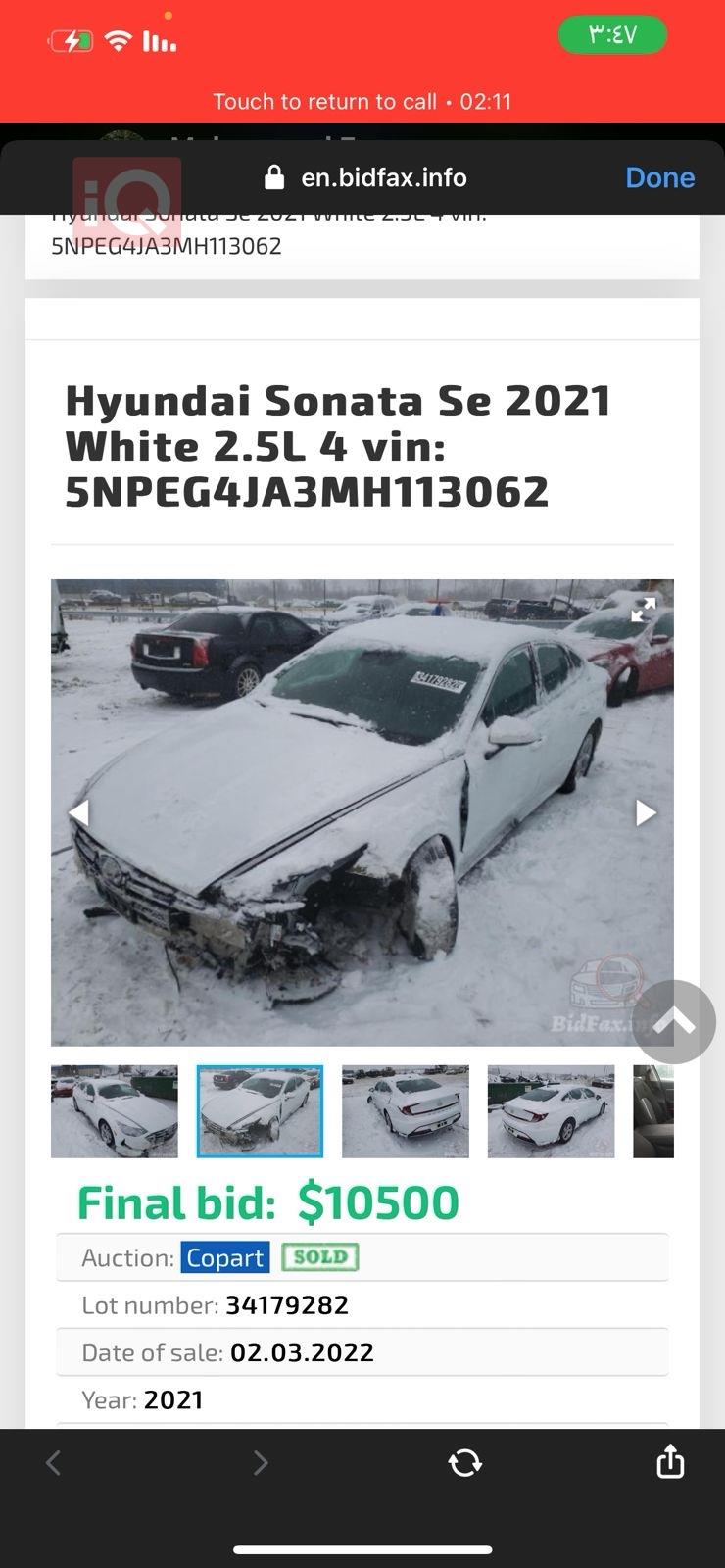Show the previous car photo
This screenshot has height=1568, width=725.
tap(79, 812)
